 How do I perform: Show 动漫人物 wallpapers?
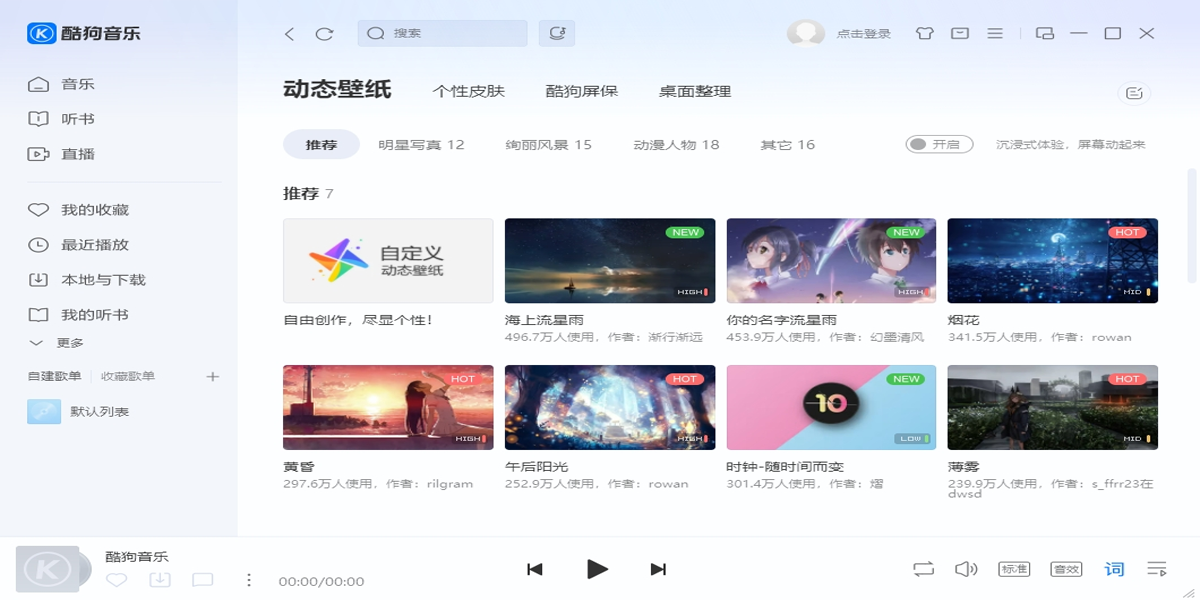[676, 145]
